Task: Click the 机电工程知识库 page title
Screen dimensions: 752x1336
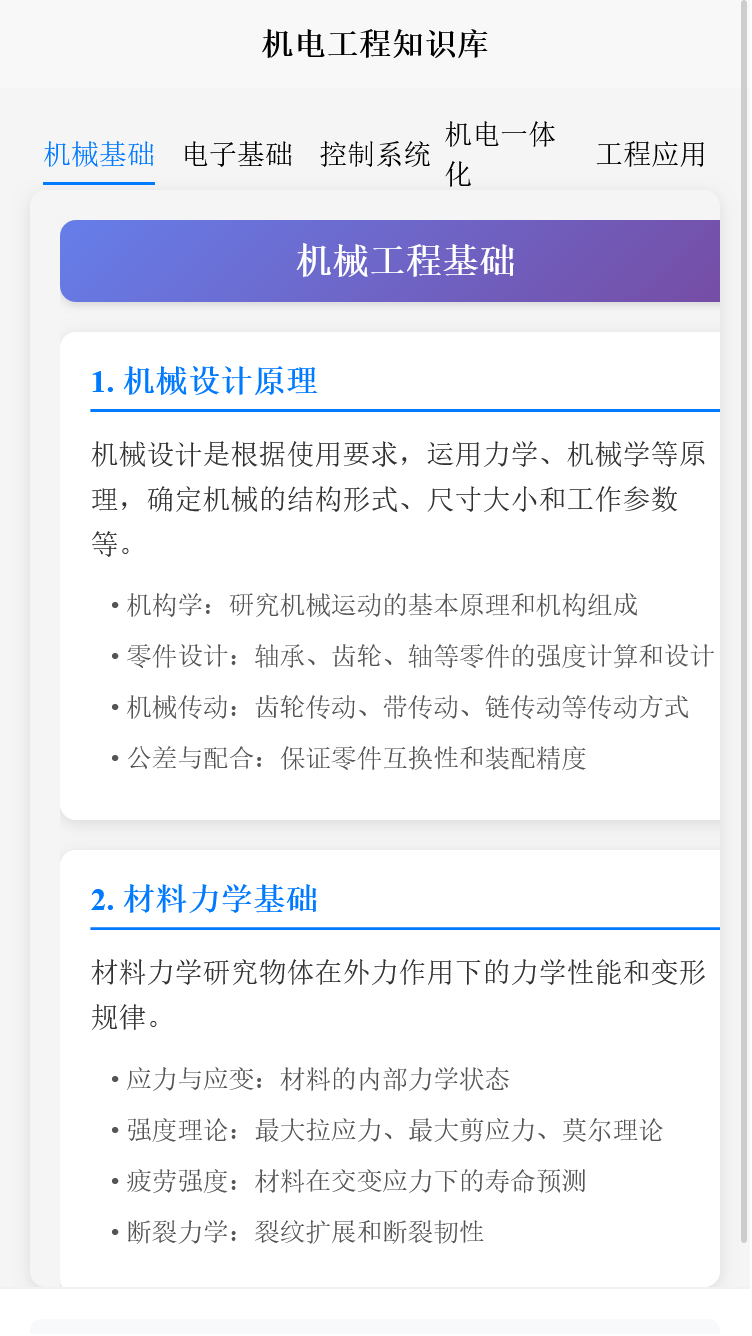Action: (375, 43)
